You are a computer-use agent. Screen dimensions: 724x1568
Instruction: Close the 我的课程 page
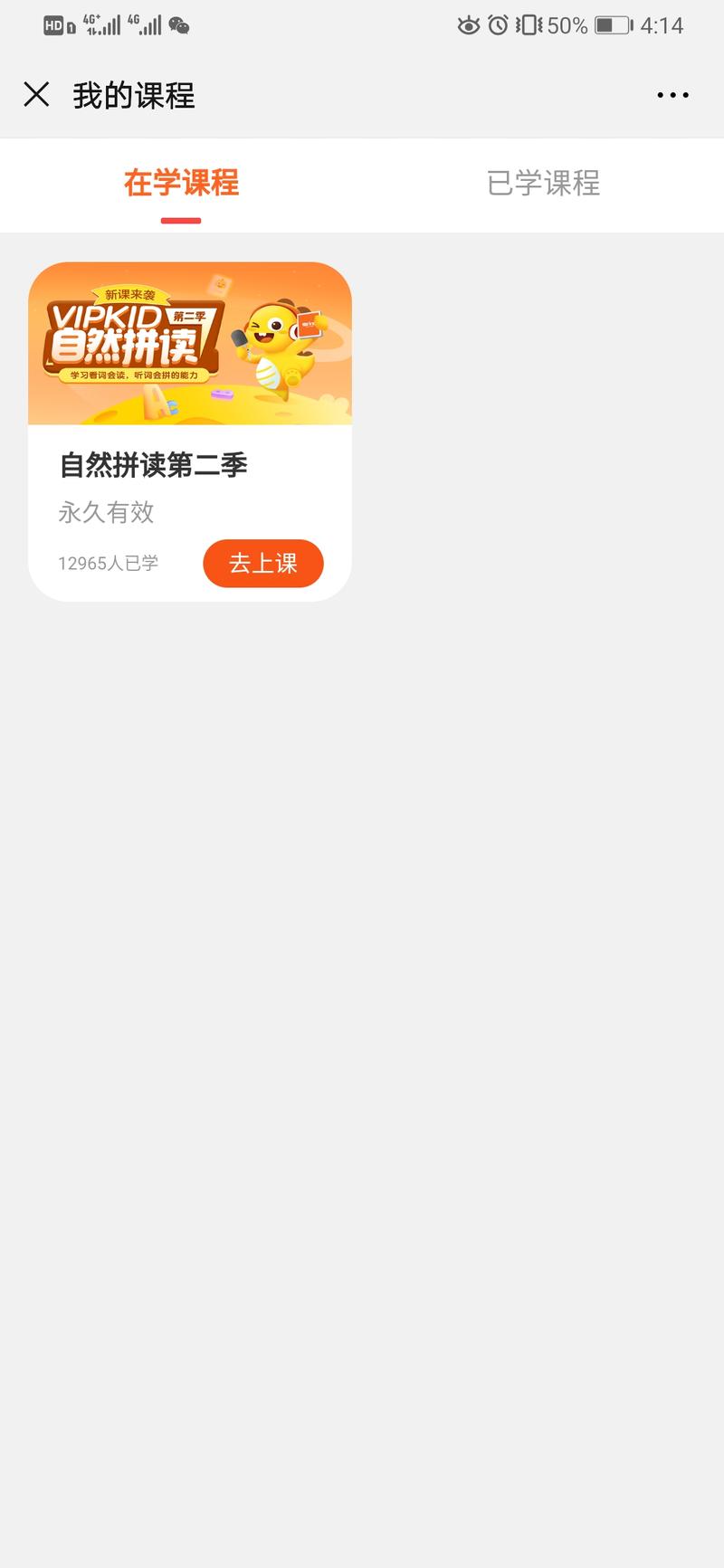point(36,94)
